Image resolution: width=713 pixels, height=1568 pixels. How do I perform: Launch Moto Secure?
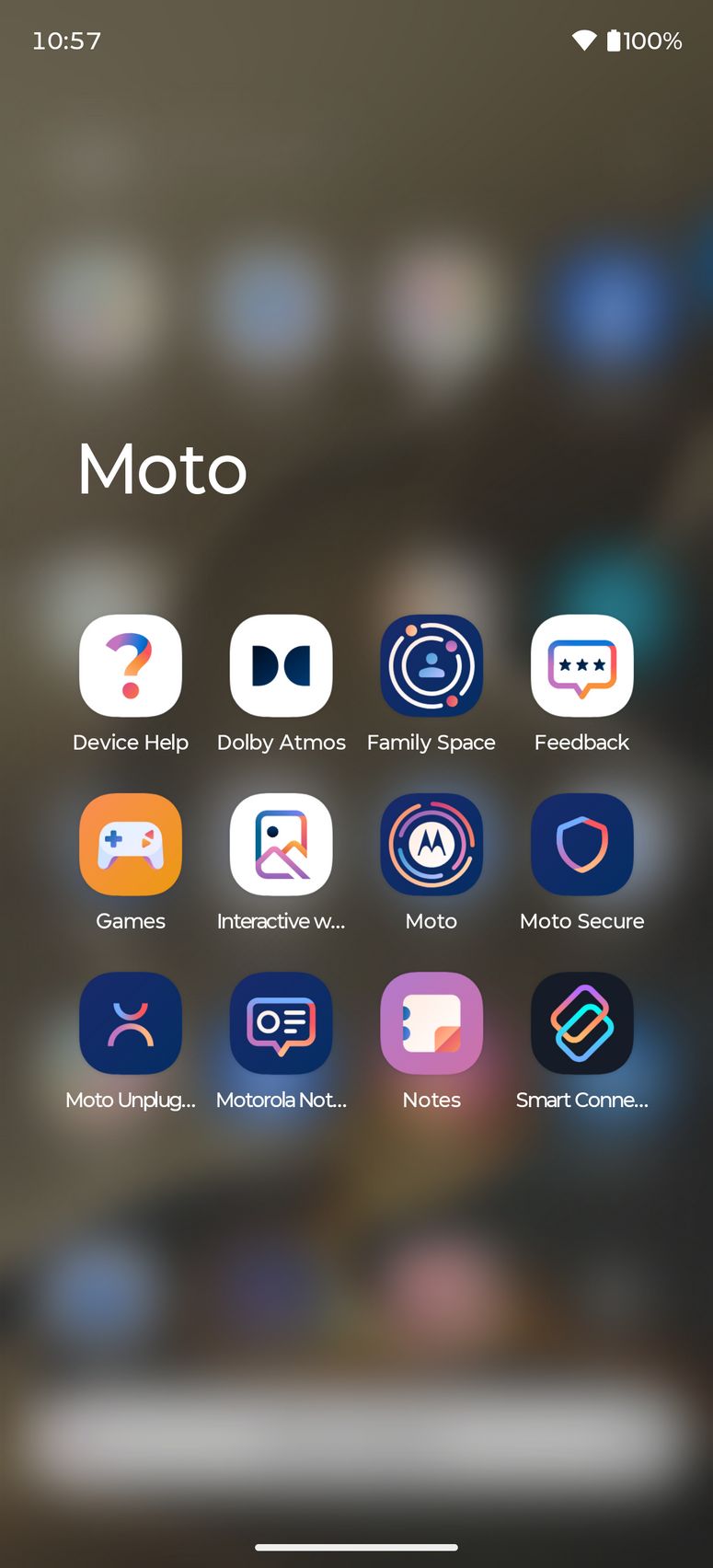(x=581, y=845)
